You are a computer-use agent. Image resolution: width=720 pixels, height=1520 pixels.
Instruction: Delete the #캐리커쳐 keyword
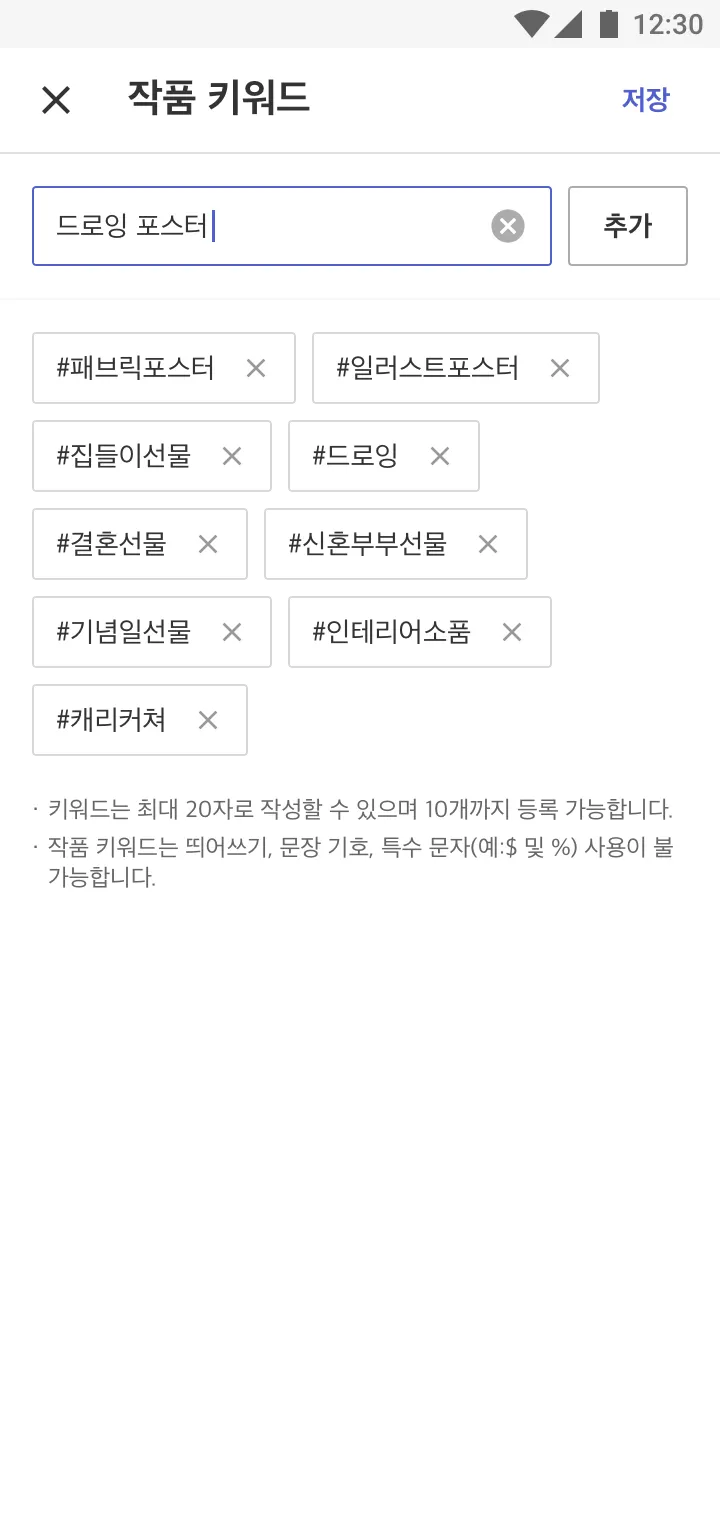click(208, 720)
